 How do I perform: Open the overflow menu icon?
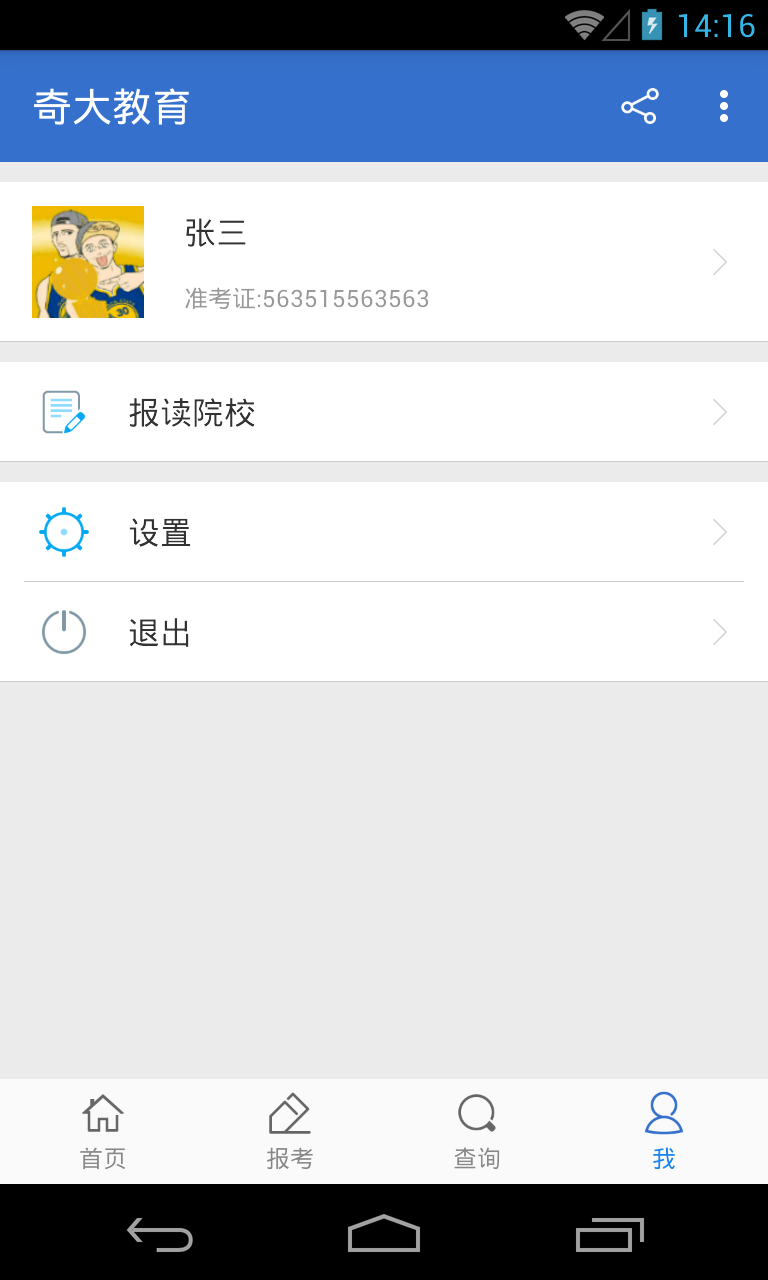(x=723, y=105)
